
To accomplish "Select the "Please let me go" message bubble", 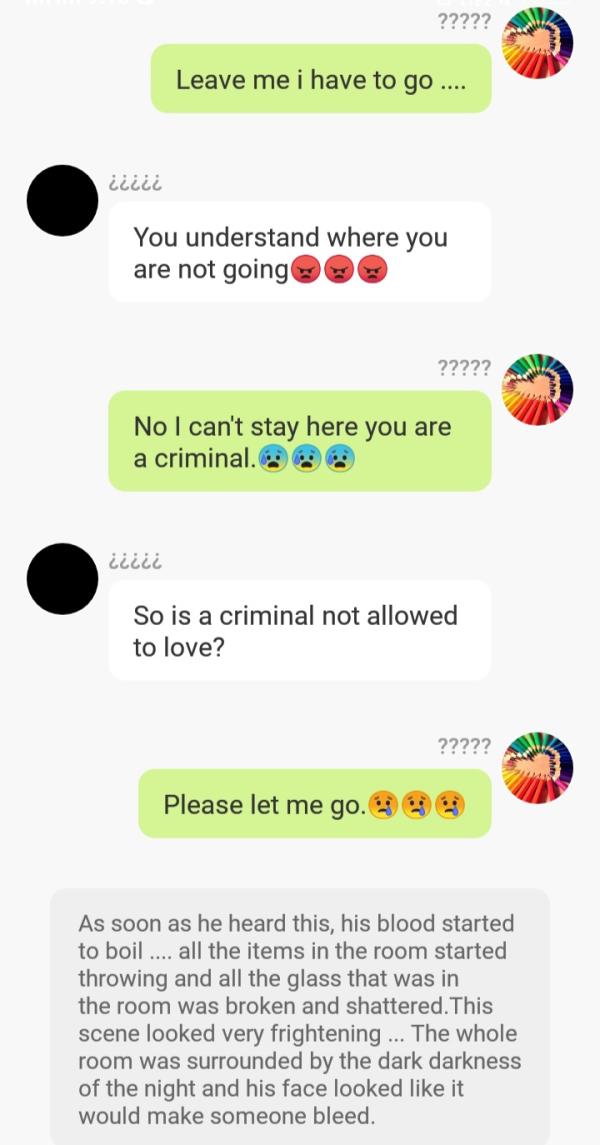I will [x=314, y=803].
